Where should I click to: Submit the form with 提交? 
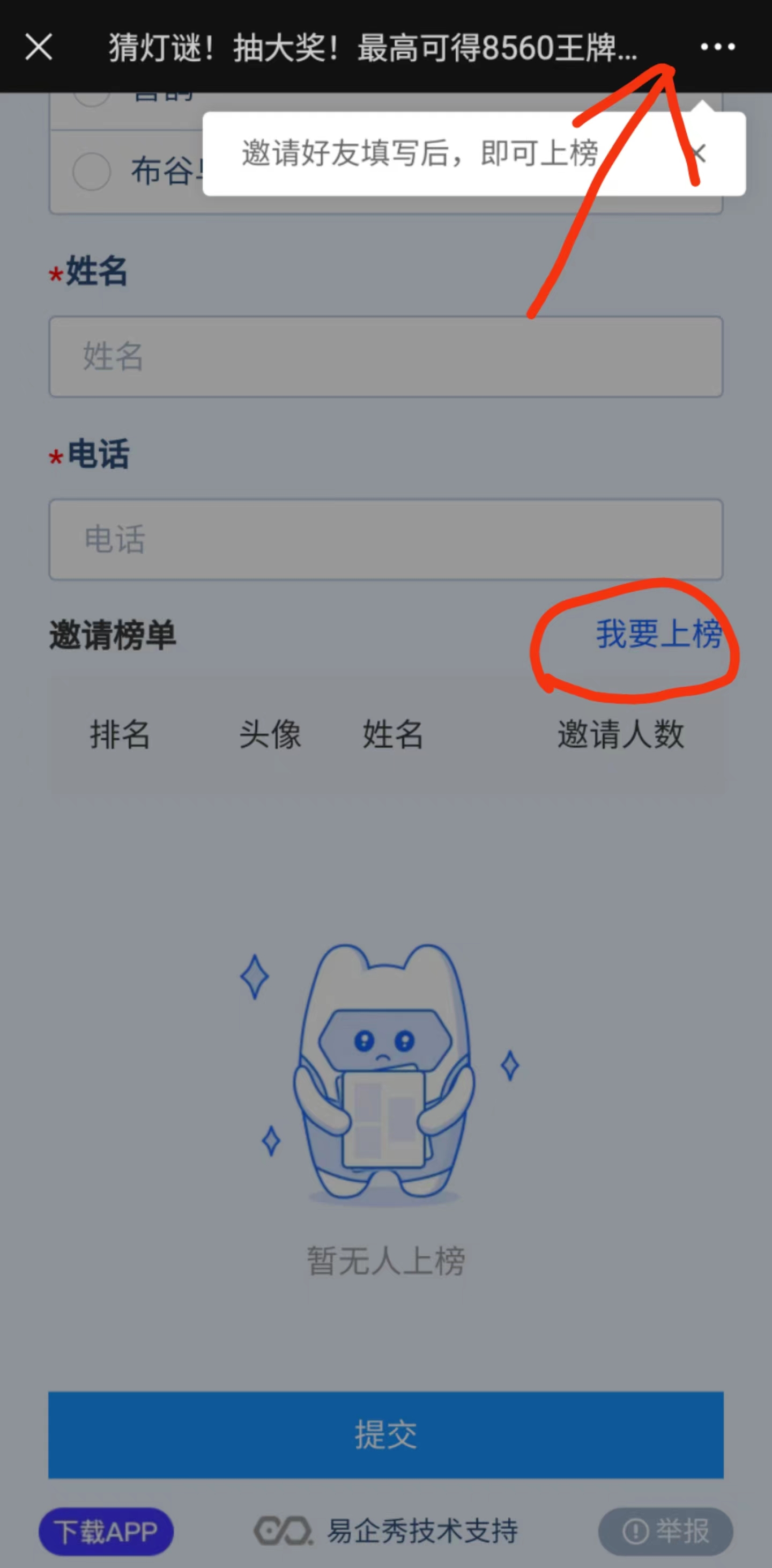(x=385, y=1434)
